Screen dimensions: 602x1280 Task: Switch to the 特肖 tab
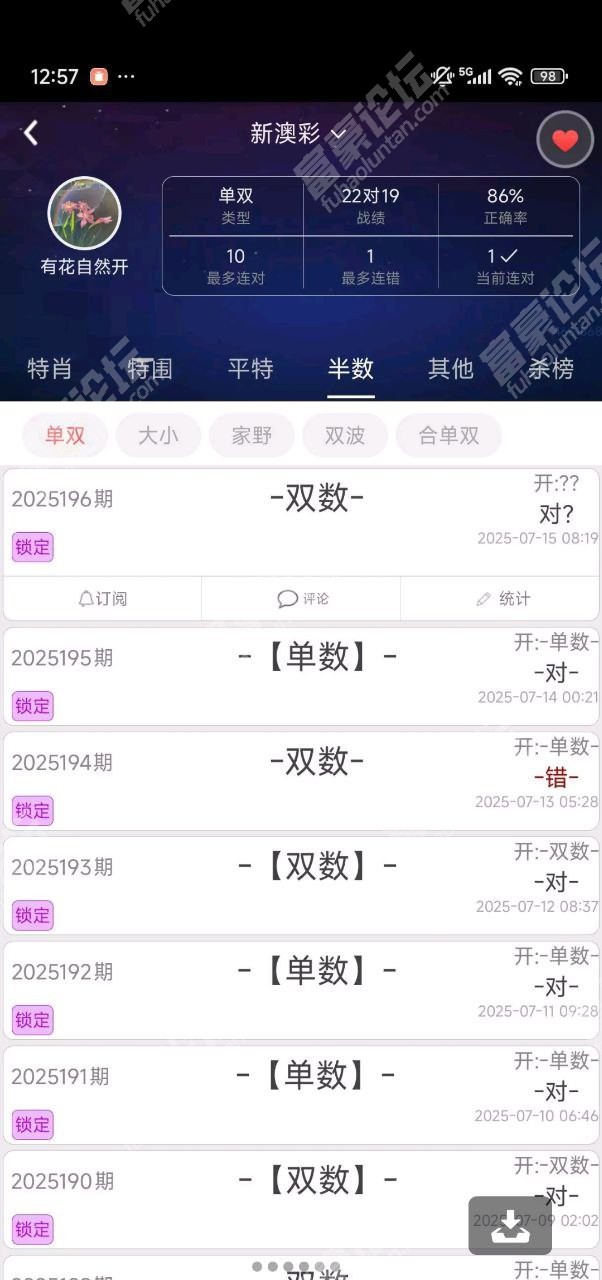click(50, 368)
